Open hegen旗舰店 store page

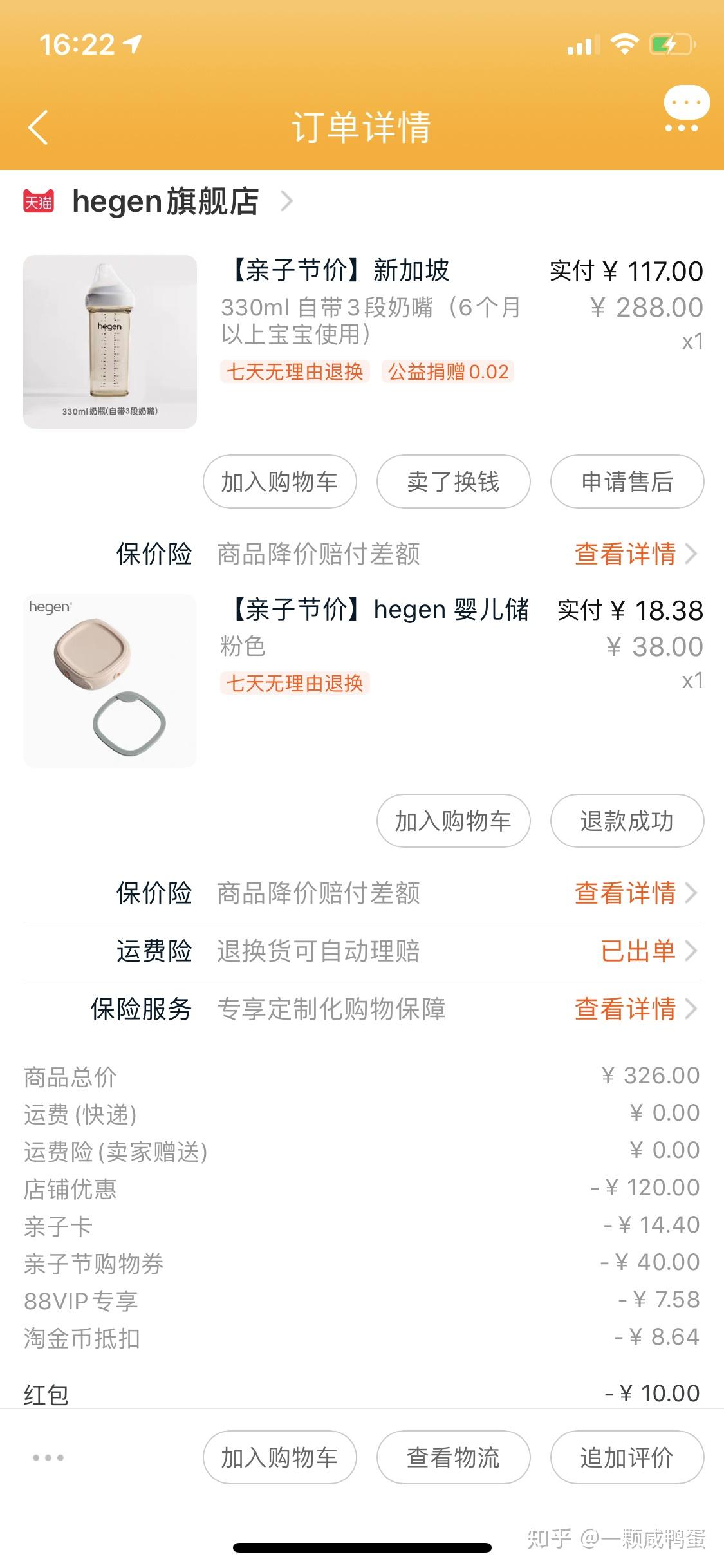(x=166, y=201)
